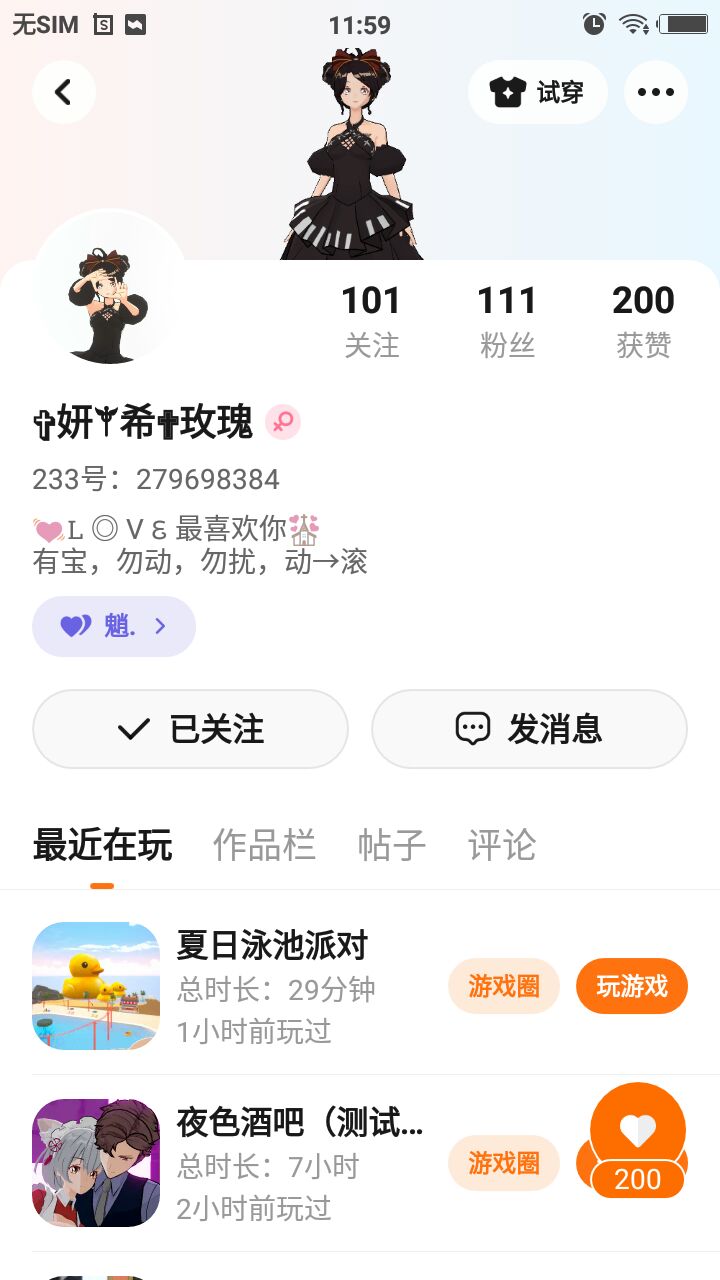The height and width of the screenshot is (1280, 720).
Task: Open 游戏圈 for 夏日泳池派对
Action: [x=504, y=986]
